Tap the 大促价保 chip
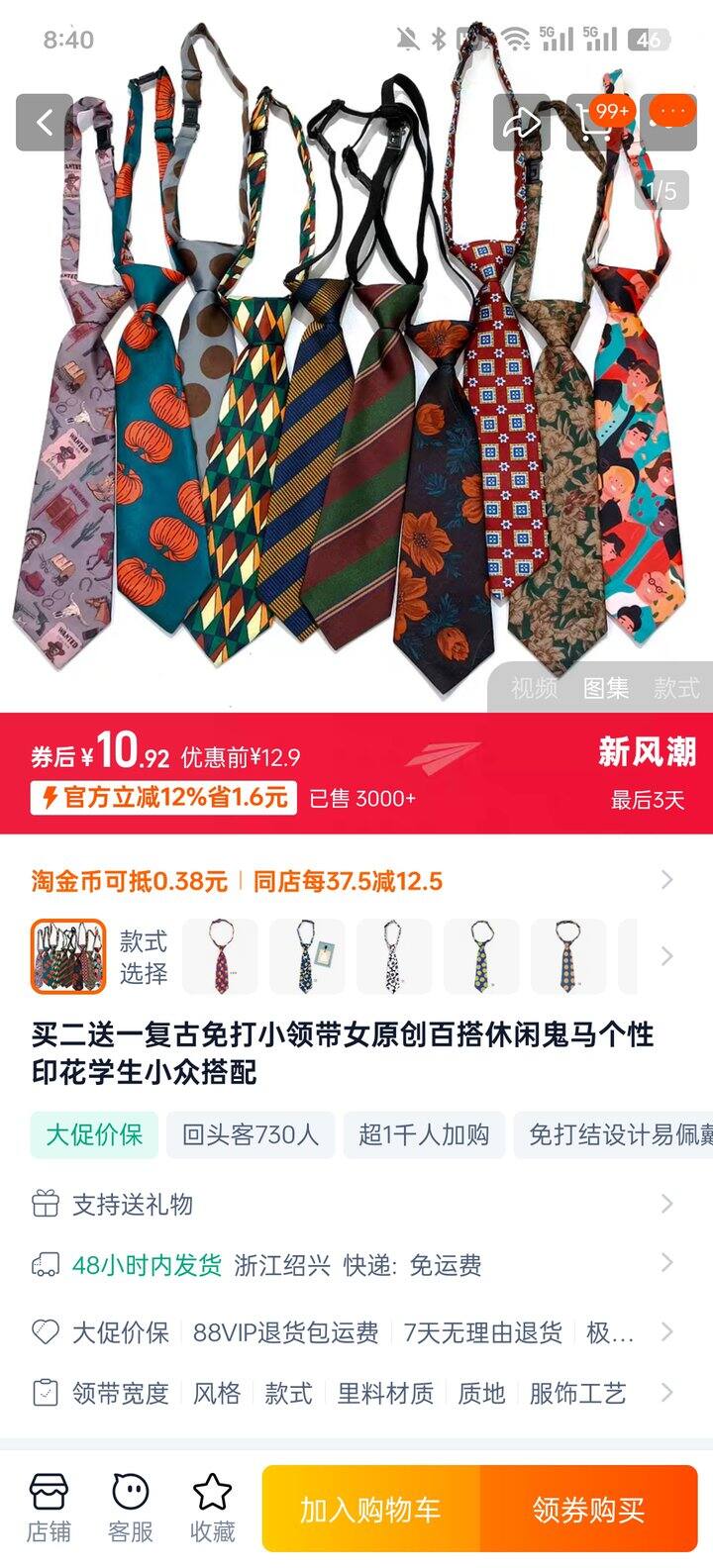This screenshot has height=1568, width=713. click(94, 1134)
